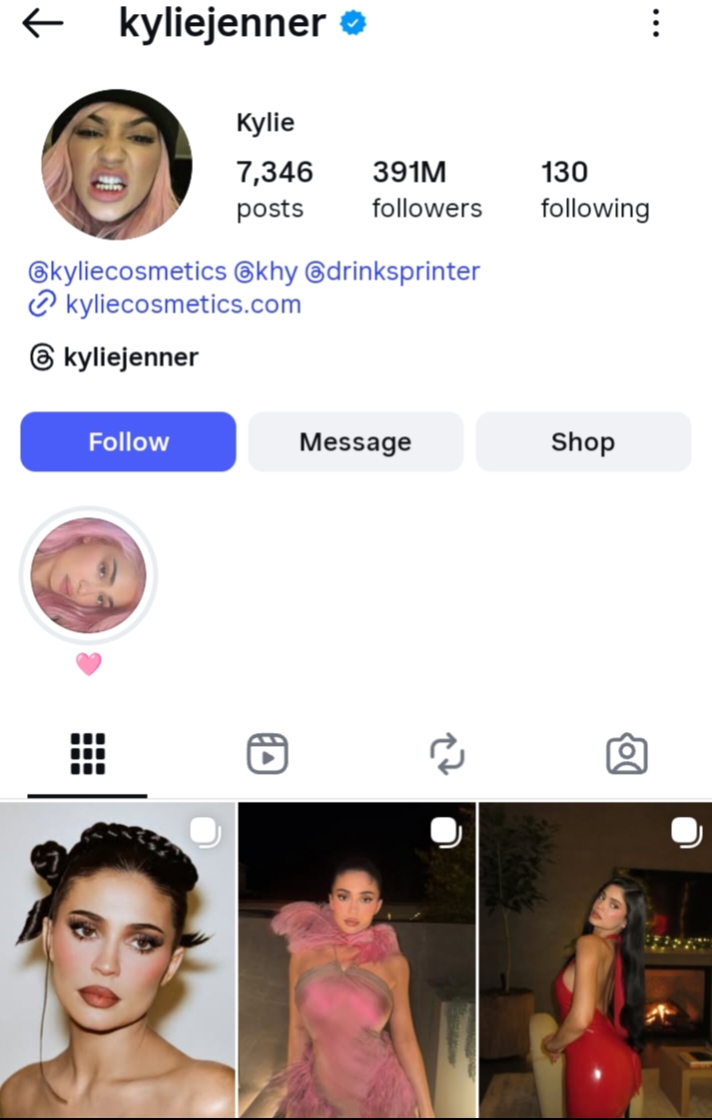This screenshot has height=1120, width=712.
Task: Go back using the top arrow
Action: point(42,24)
